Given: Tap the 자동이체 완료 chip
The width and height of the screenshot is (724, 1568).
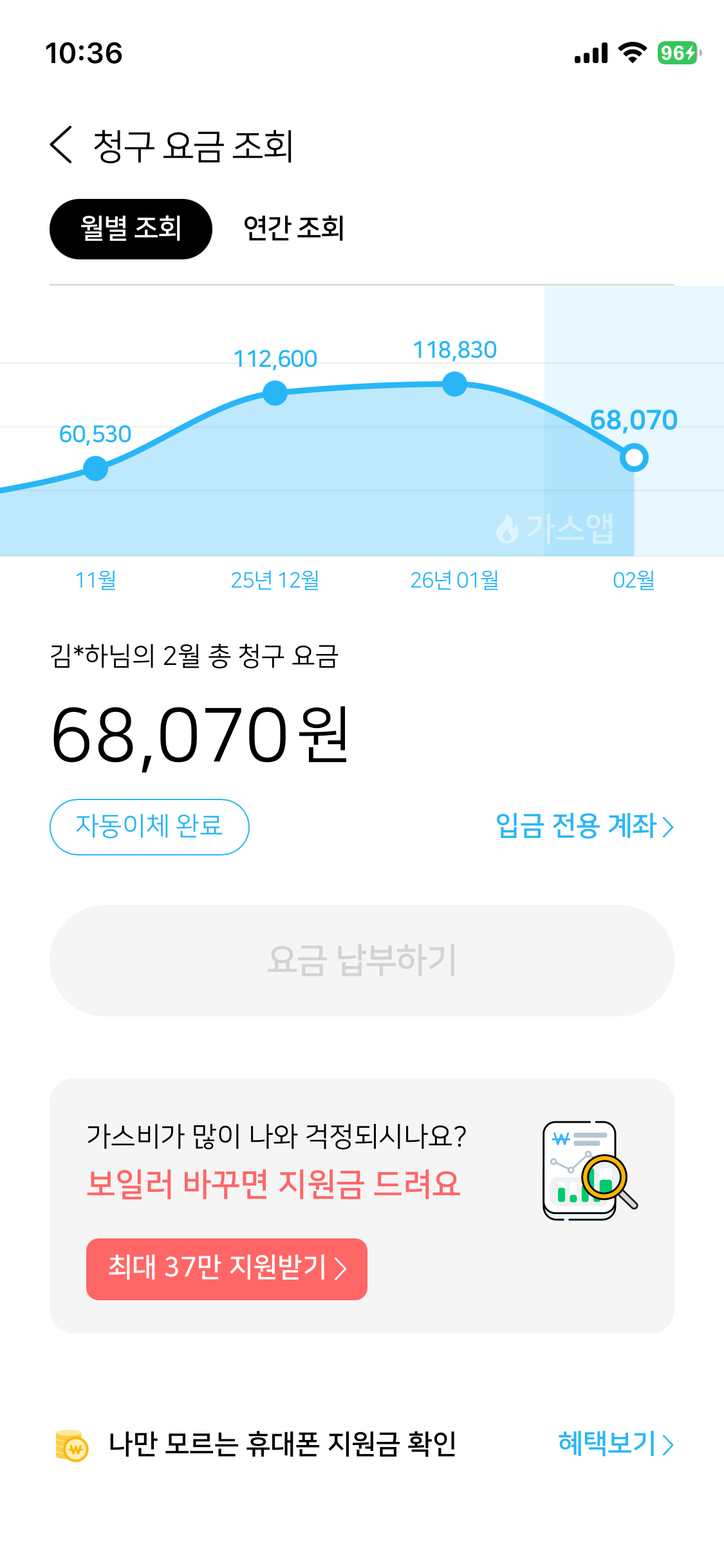Looking at the screenshot, I should pos(149,827).
